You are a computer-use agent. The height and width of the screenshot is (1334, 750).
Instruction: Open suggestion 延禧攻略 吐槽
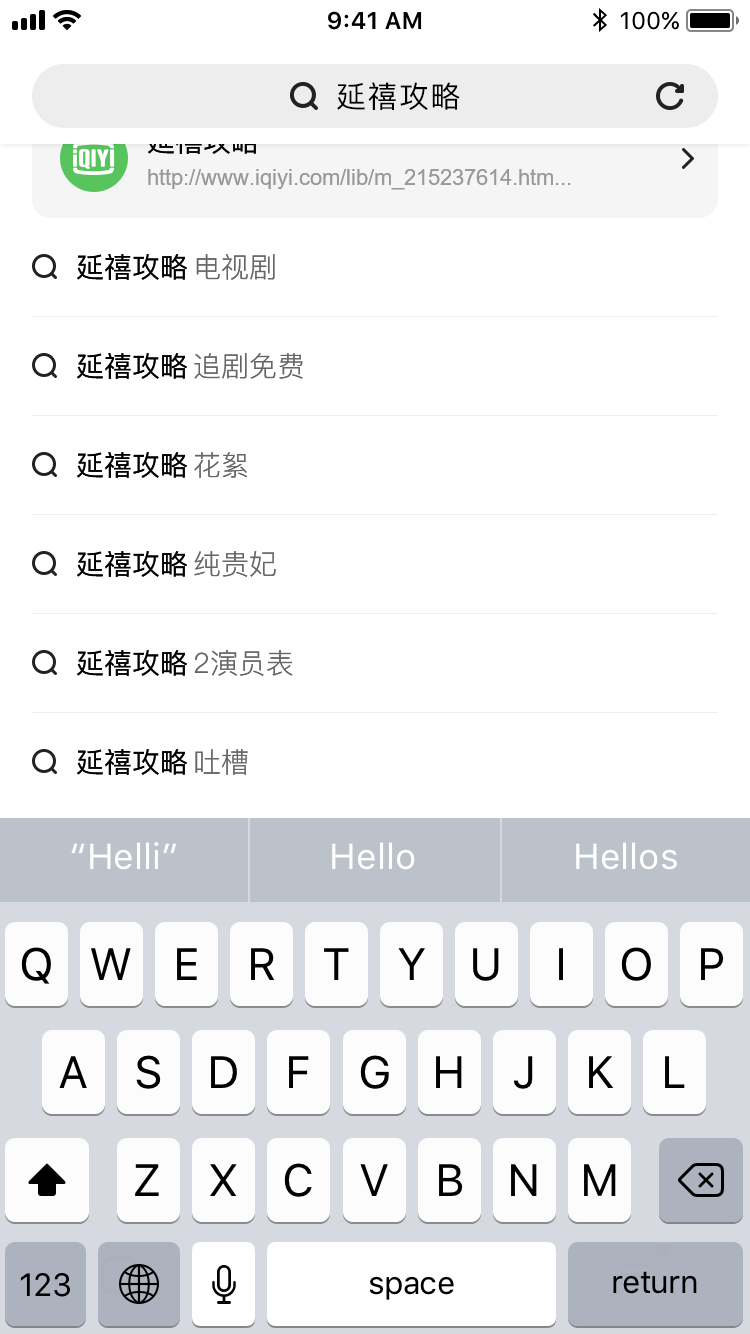coord(375,762)
